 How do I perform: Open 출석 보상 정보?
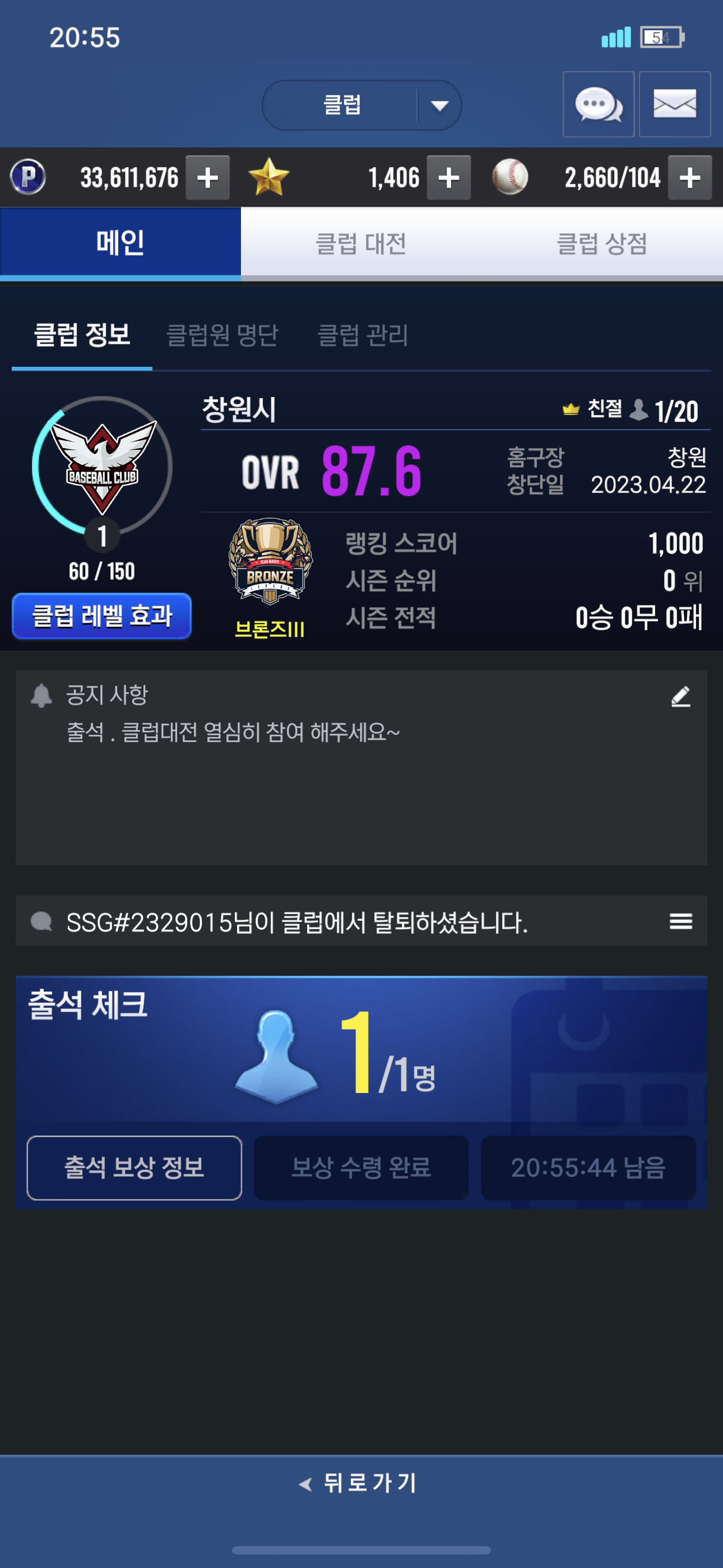pyautogui.click(x=134, y=1168)
